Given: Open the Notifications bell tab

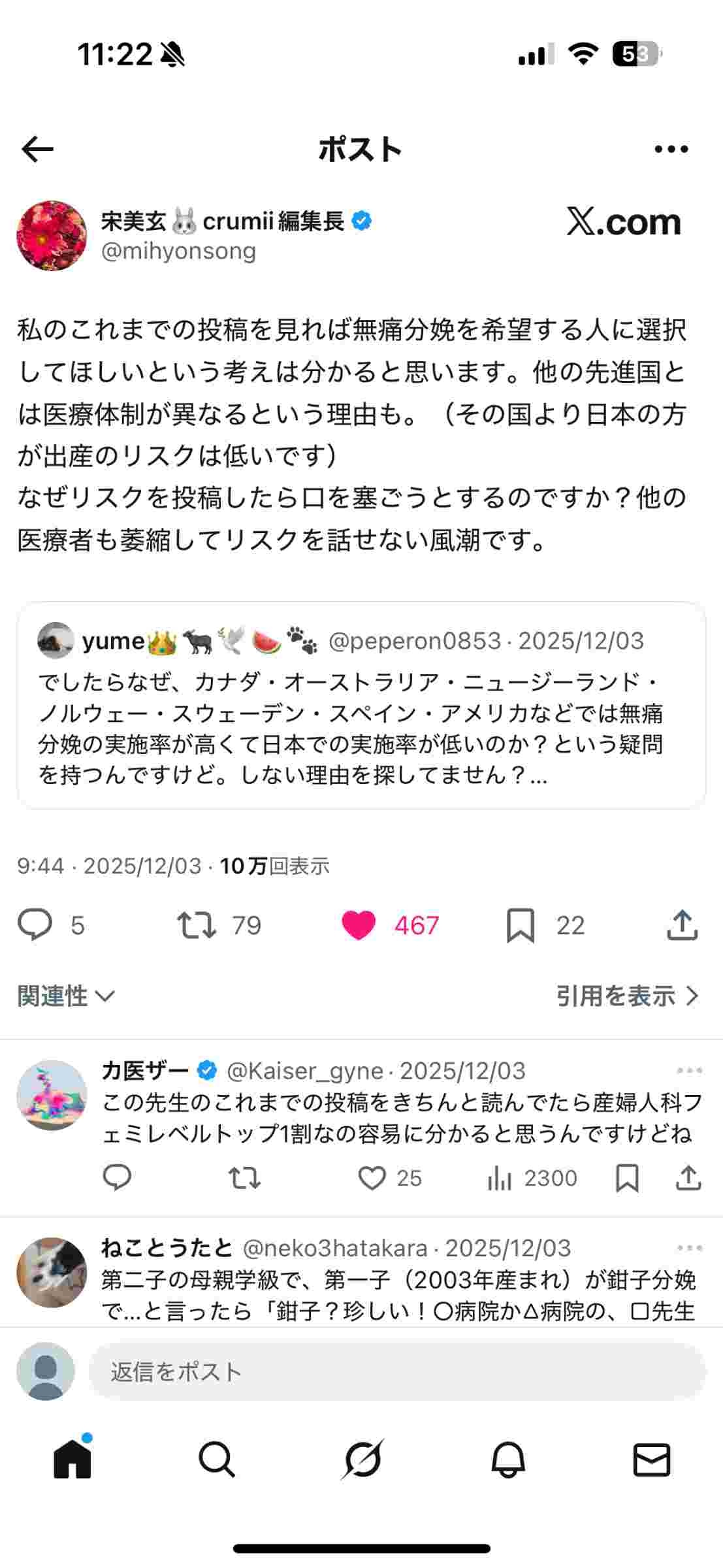Looking at the screenshot, I should pos(507,1460).
